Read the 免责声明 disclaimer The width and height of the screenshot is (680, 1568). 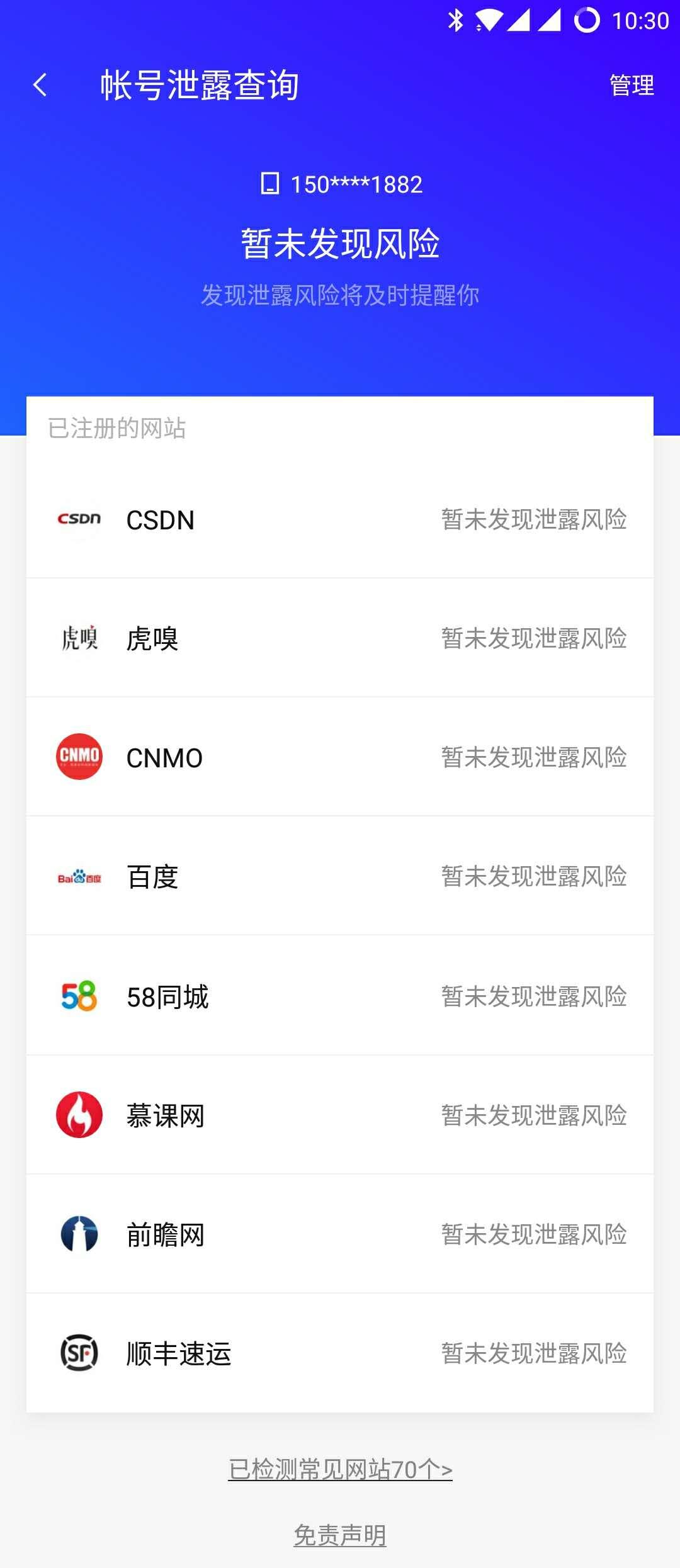coord(340,1535)
